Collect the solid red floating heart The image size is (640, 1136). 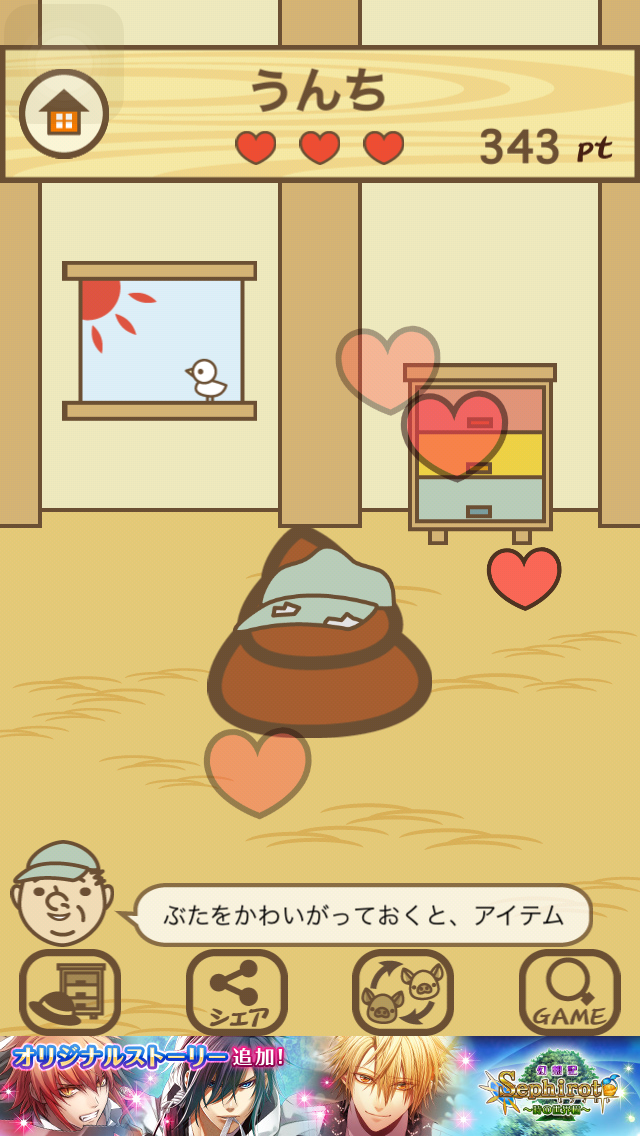pos(524,576)
